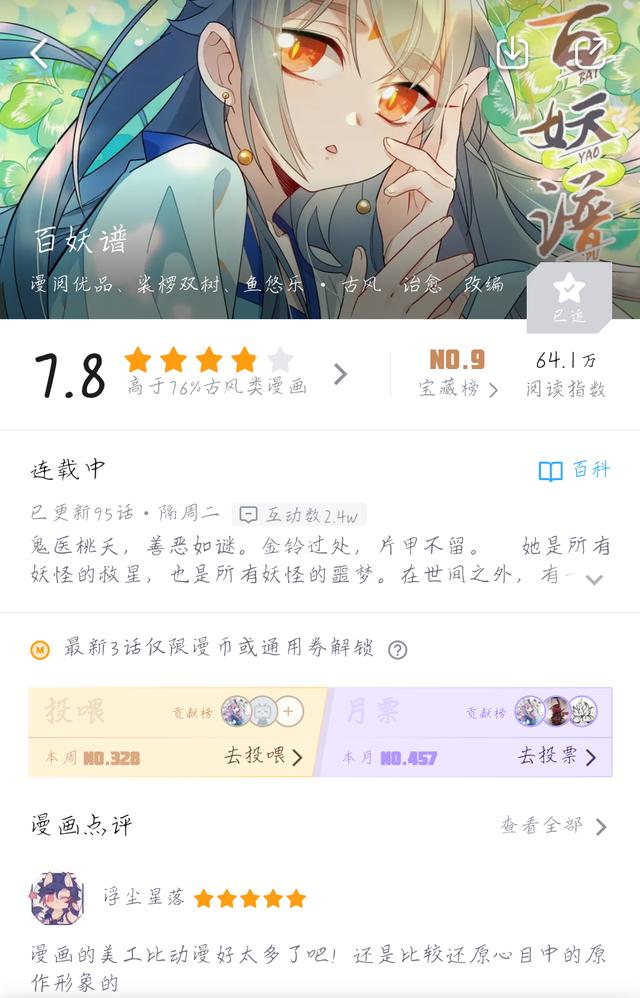Screen dimensions: 640x998
Task: Expand the full comic synopsis
Action: (594, 579)
